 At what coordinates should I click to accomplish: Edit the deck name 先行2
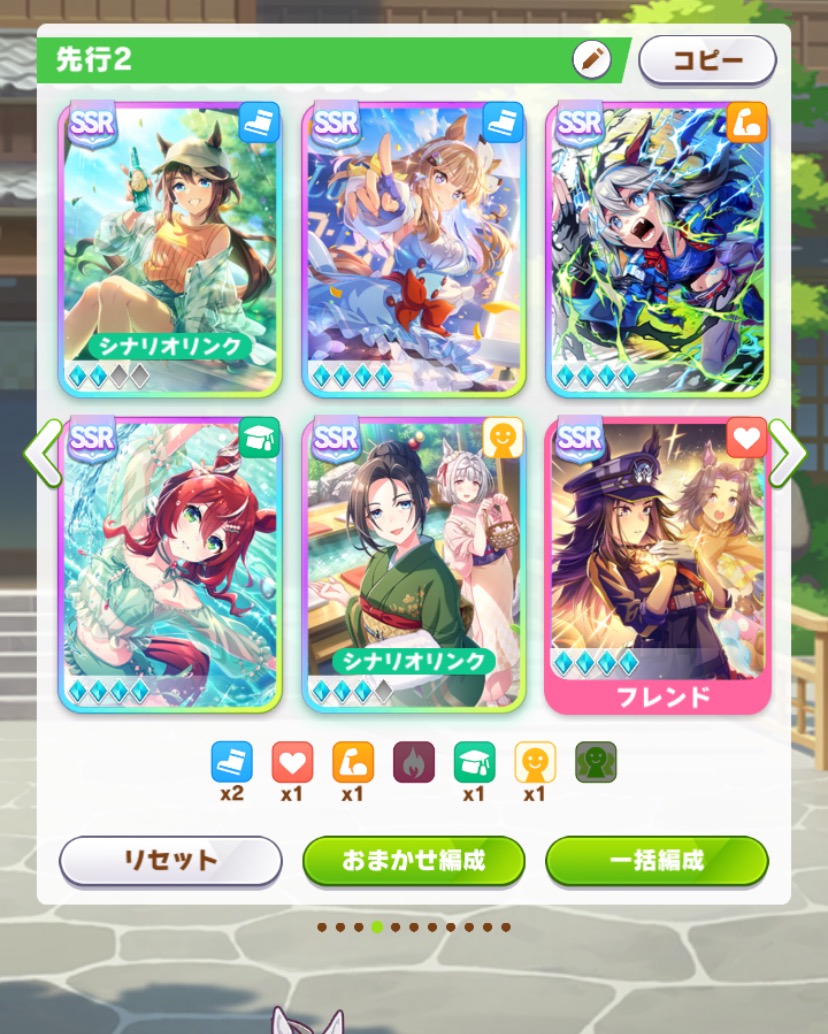point(591,60)
